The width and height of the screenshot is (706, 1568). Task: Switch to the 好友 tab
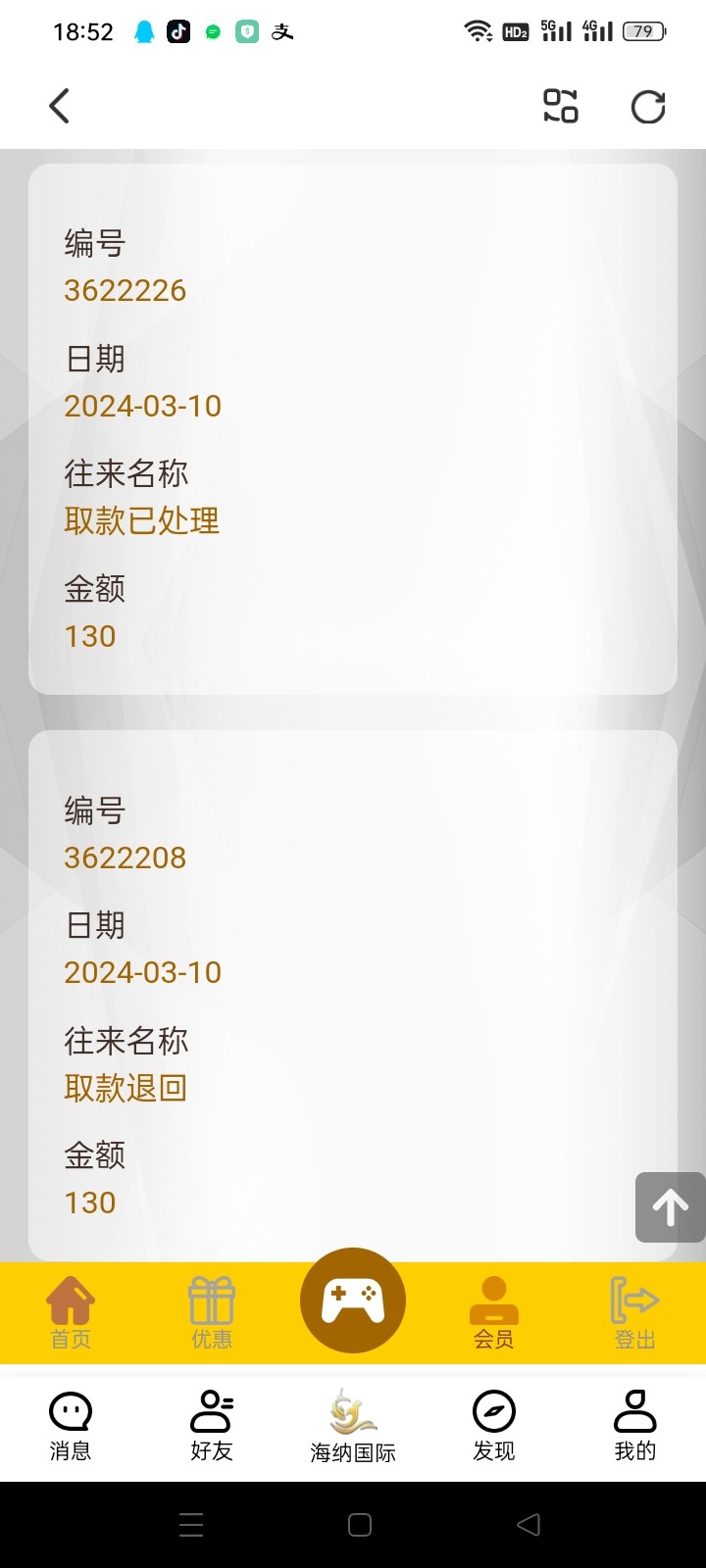(x=212, y=1426)
